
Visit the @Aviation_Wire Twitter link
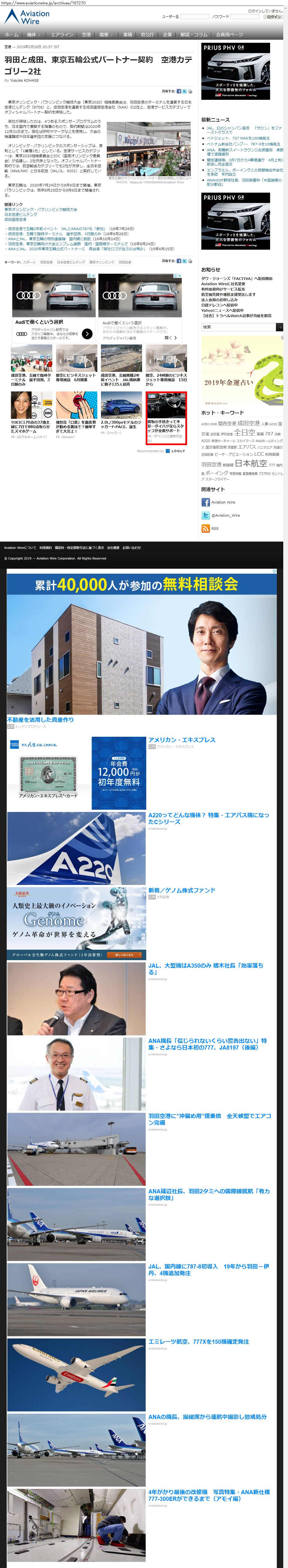tap(225, 516)
